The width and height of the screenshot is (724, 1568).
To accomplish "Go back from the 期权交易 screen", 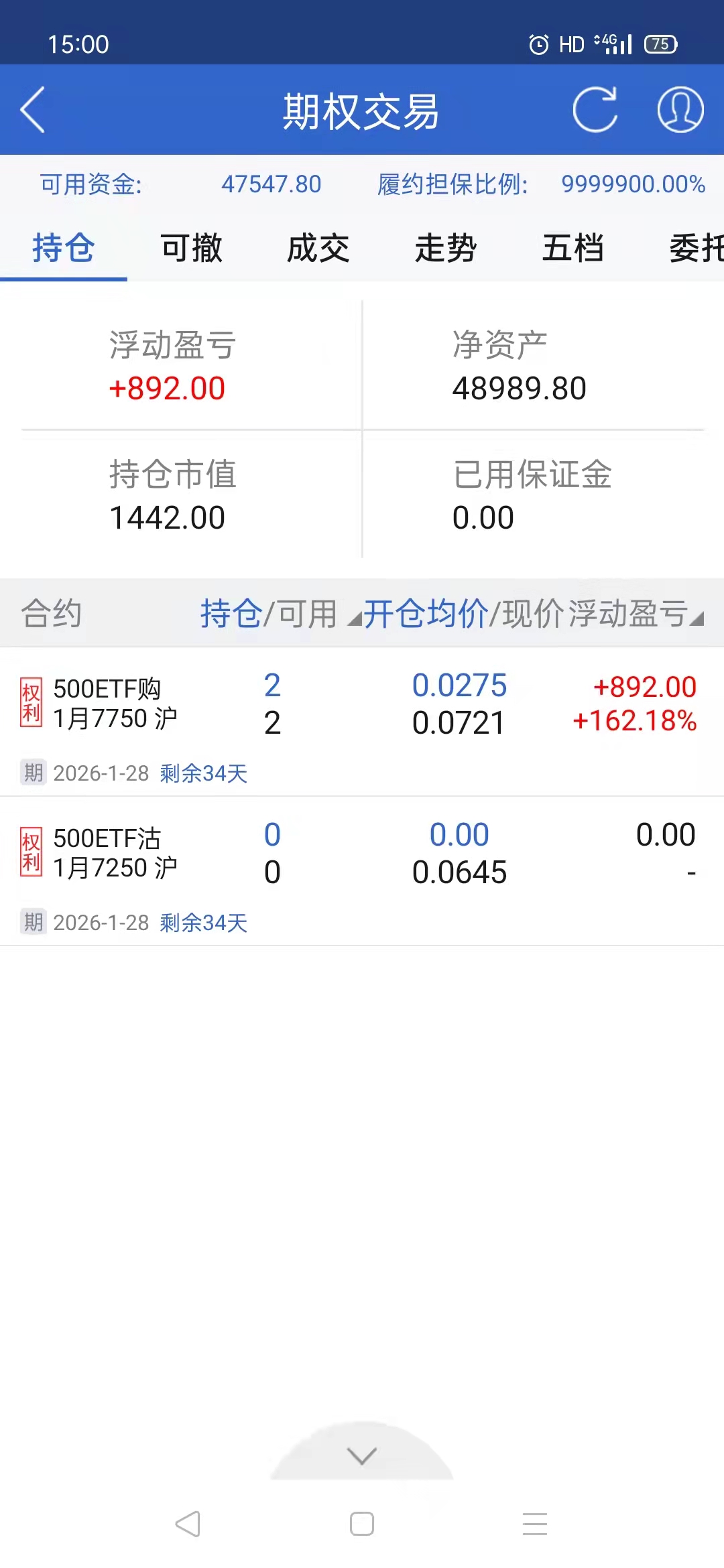I will [x=34, y=110].
